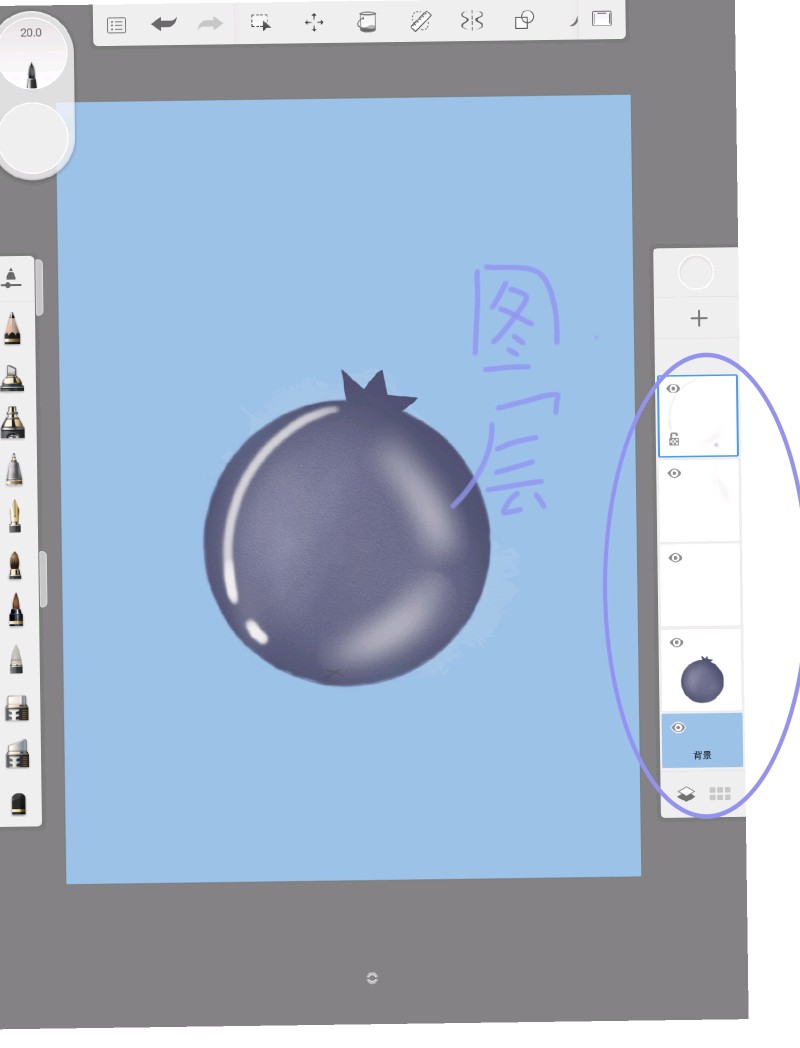Redo the undone action
The width and height of the screenshot is (800, 1048).
tap(210, 24)
